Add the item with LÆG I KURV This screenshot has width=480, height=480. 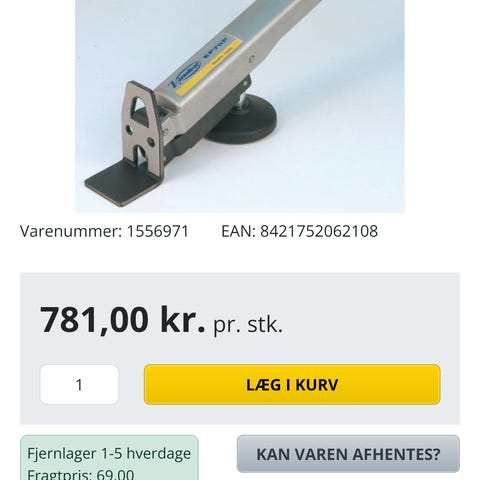point(292,385)
